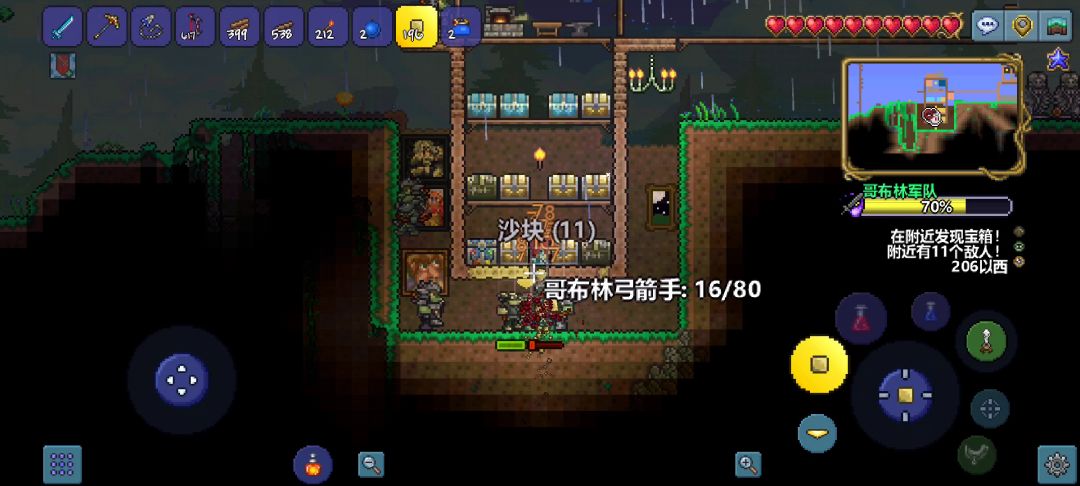The image size is (1080, 486).
Task: Select the bow hotbar slot
Action: [194, 26]
